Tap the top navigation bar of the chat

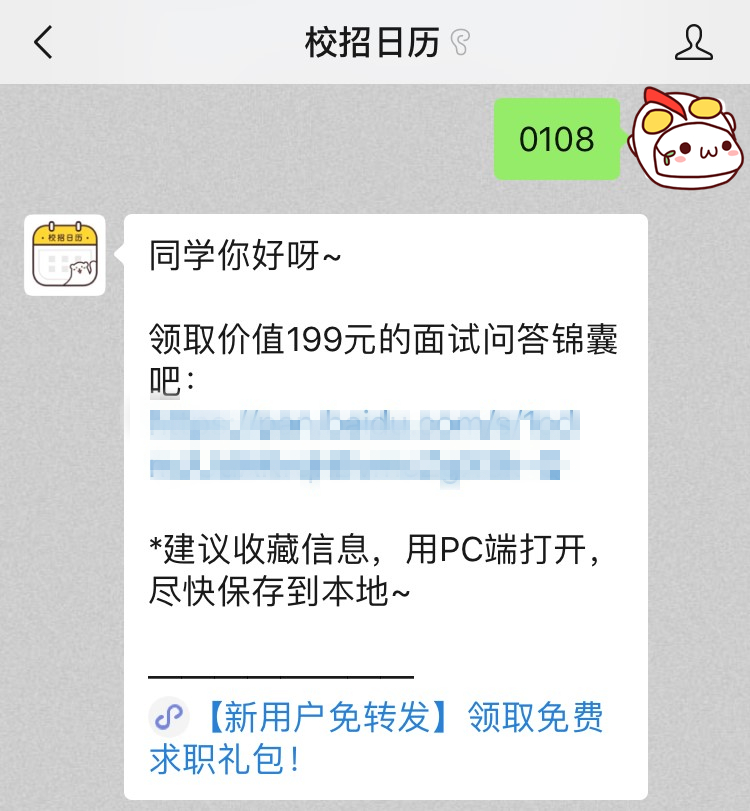(375, 41)
